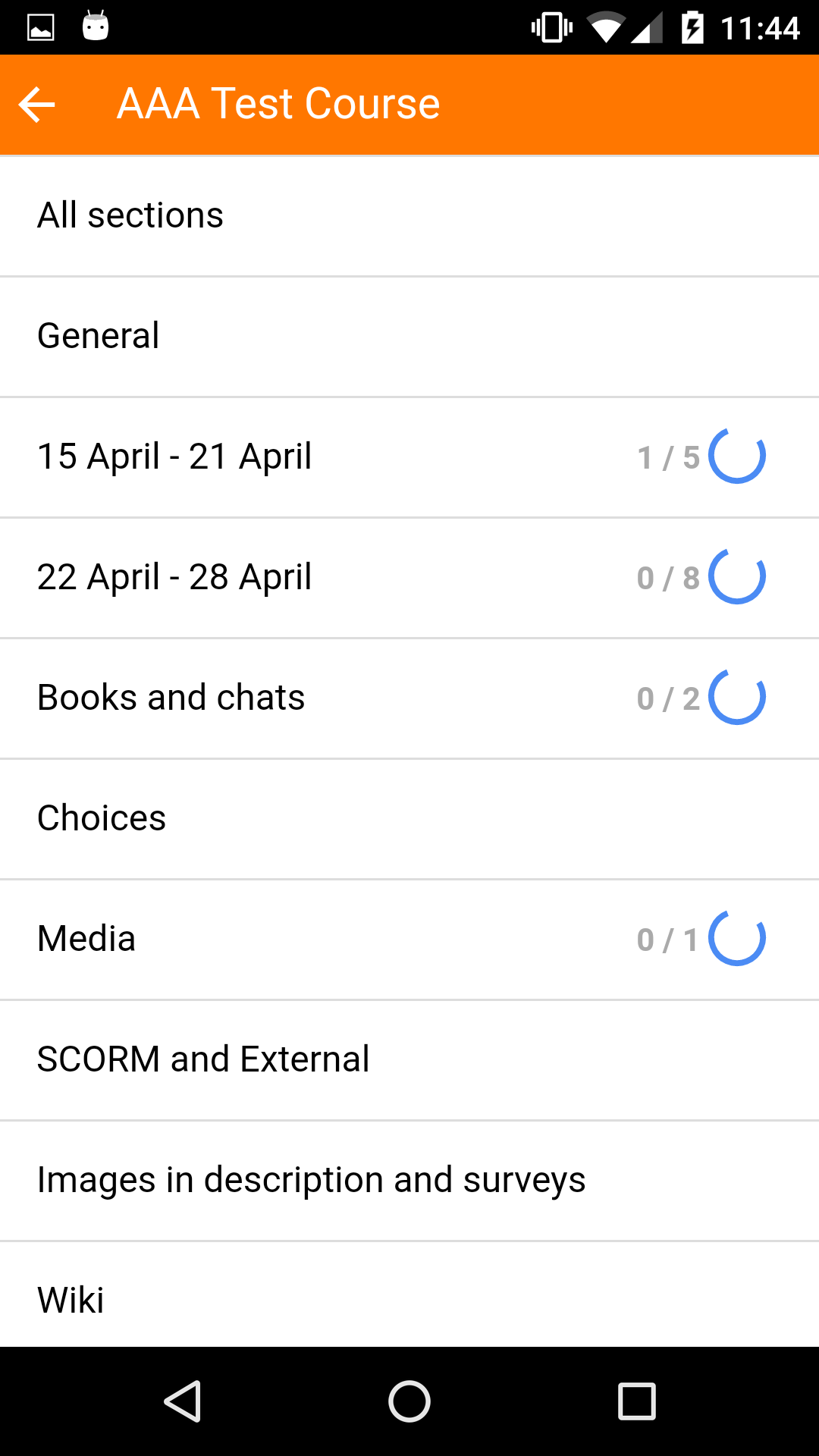Viewport: 819px width, 1456px height.
Task: Open the General section
Action: pyautogui.click(x=409, y=337)
